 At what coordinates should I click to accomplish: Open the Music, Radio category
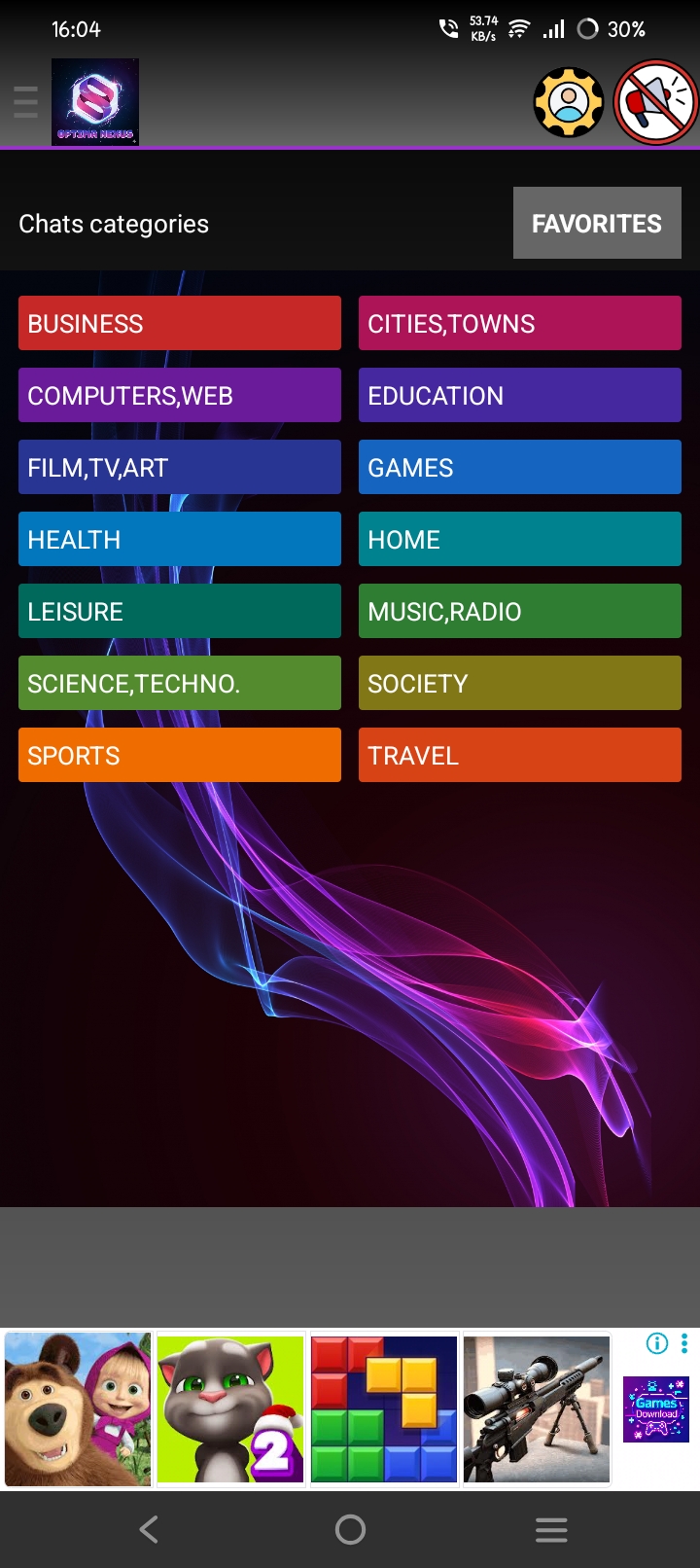pos(520,611)
